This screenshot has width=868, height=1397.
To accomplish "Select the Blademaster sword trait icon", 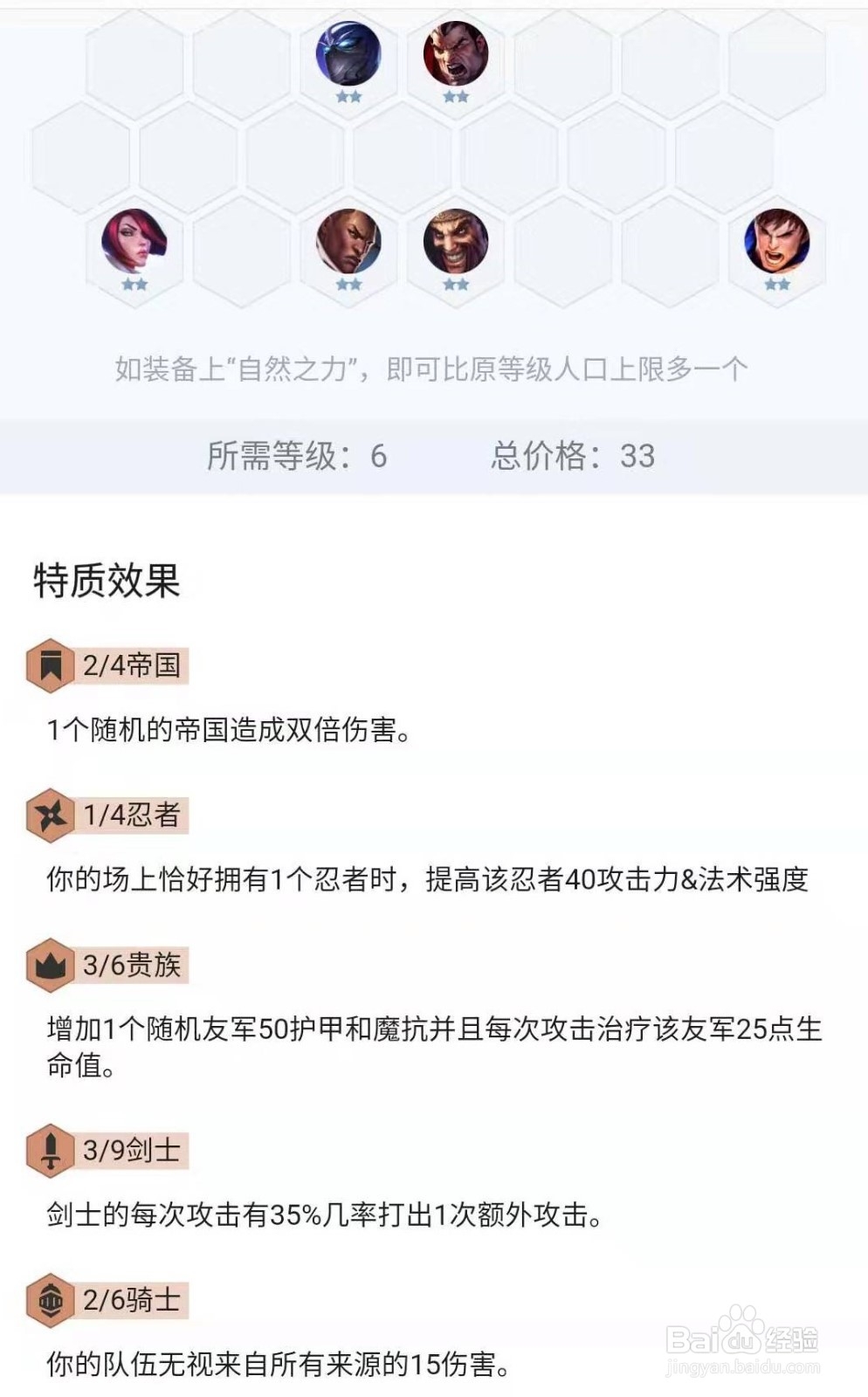I will tap(52, 1150).
